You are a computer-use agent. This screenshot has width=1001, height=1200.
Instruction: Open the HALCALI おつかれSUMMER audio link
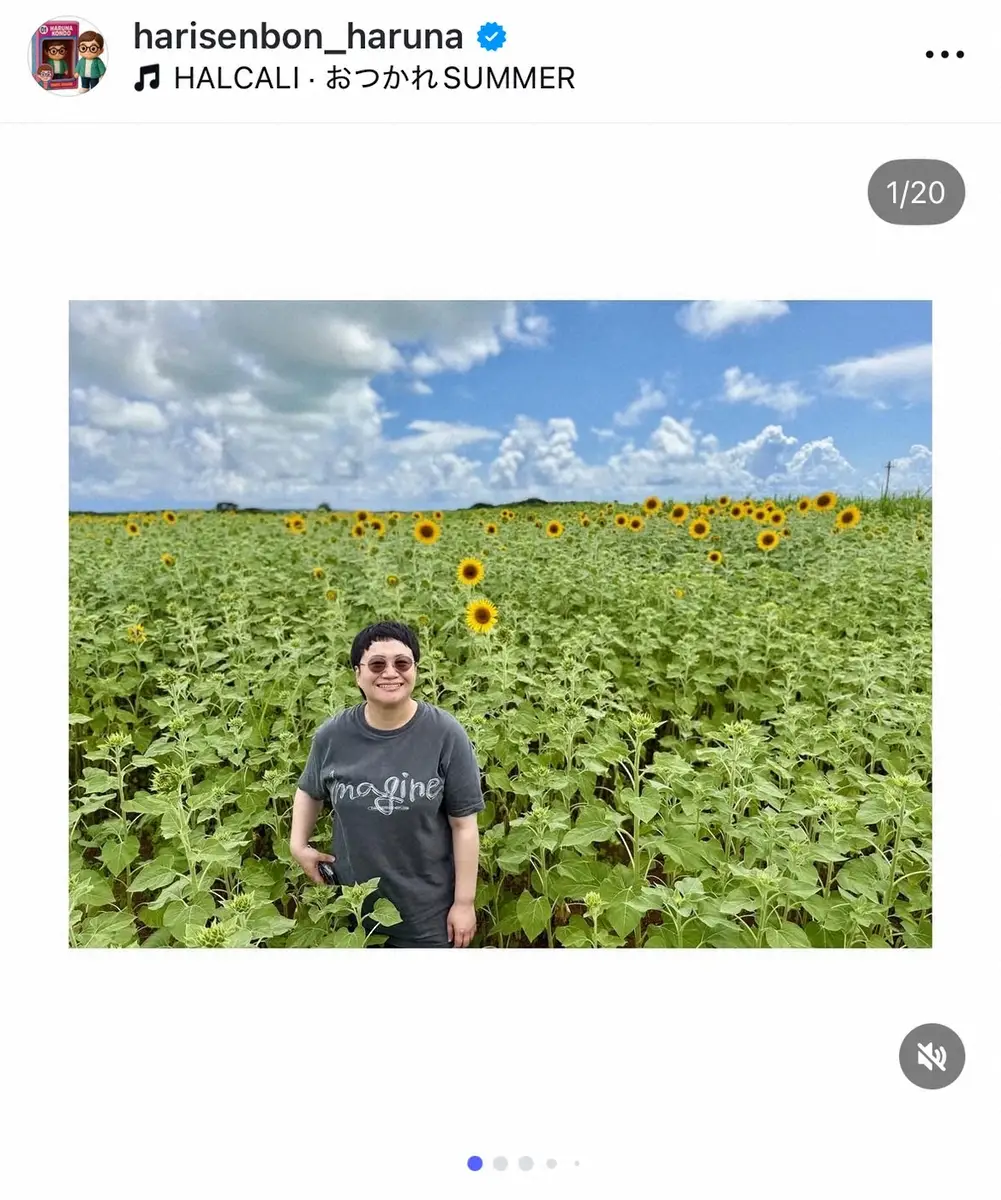click(373, 78)
